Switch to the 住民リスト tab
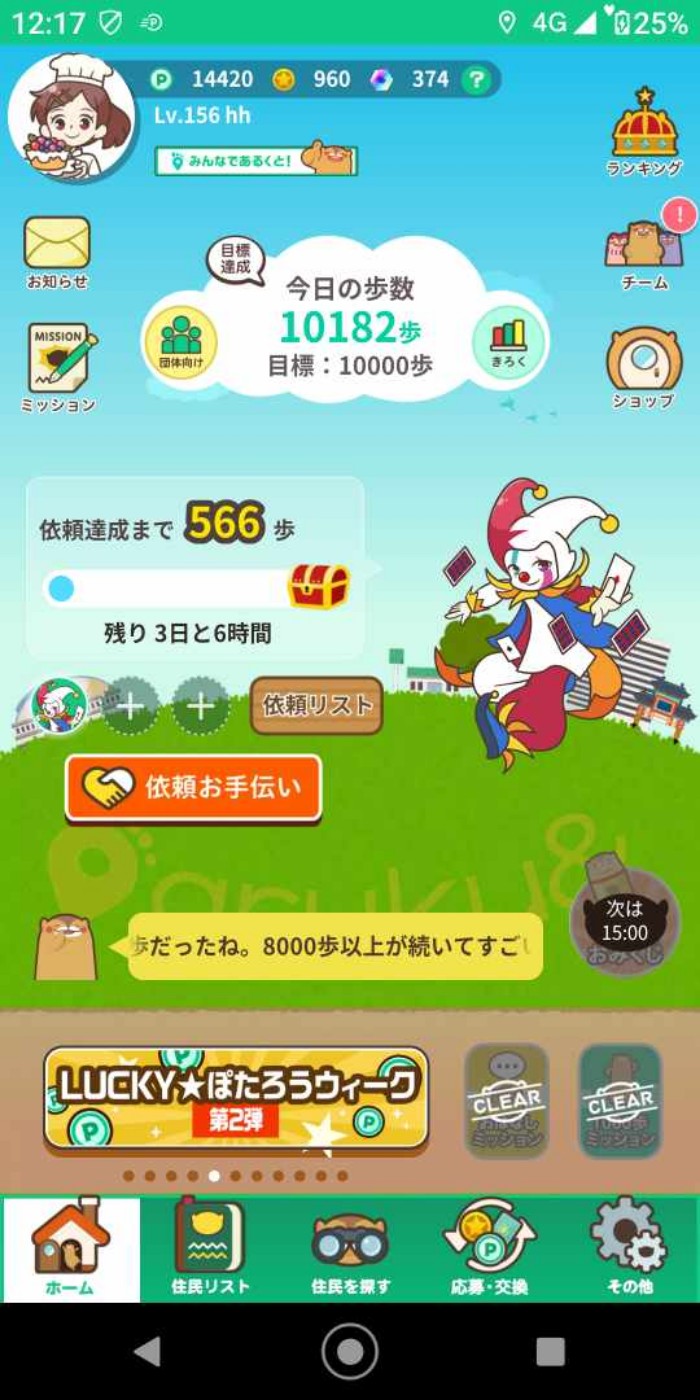This screenshot has width=700, height=1400. 210,1248
